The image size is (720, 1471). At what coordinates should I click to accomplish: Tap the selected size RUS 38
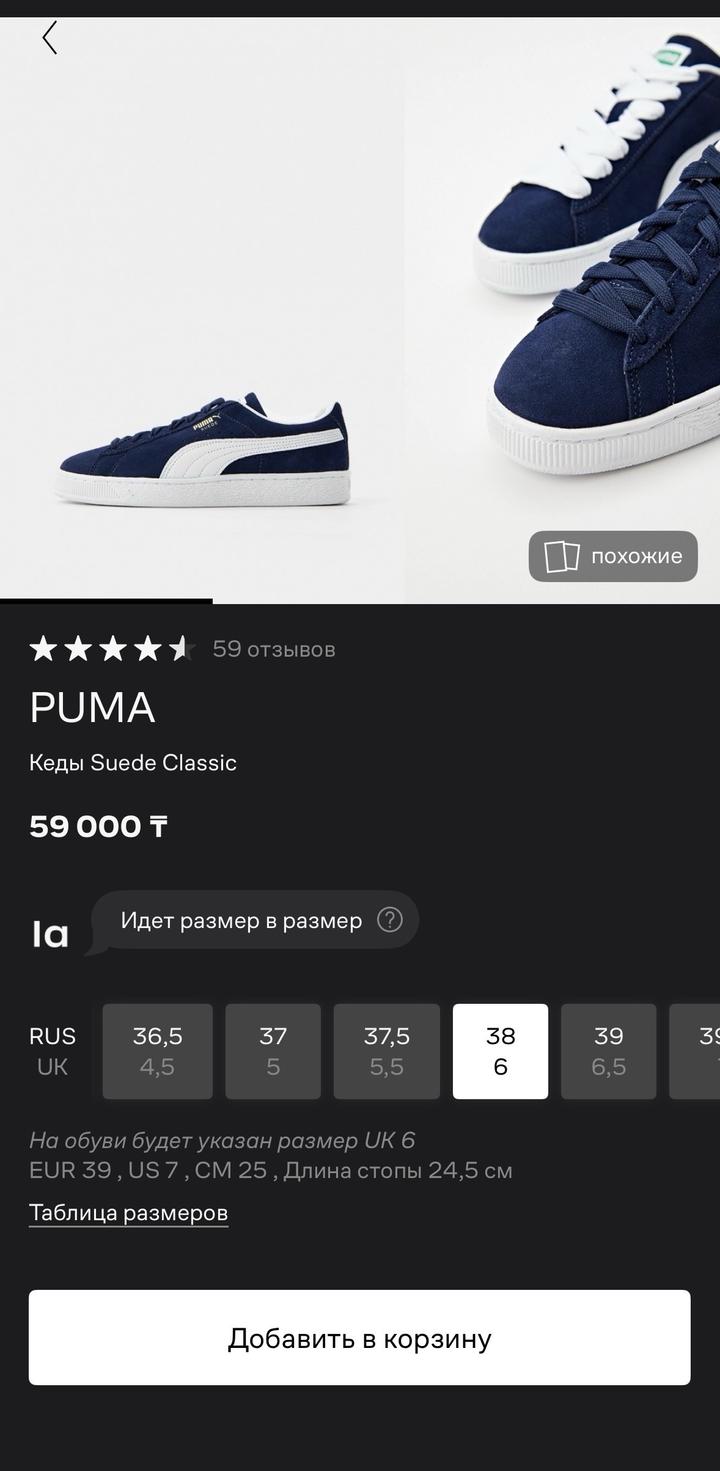500,1051
